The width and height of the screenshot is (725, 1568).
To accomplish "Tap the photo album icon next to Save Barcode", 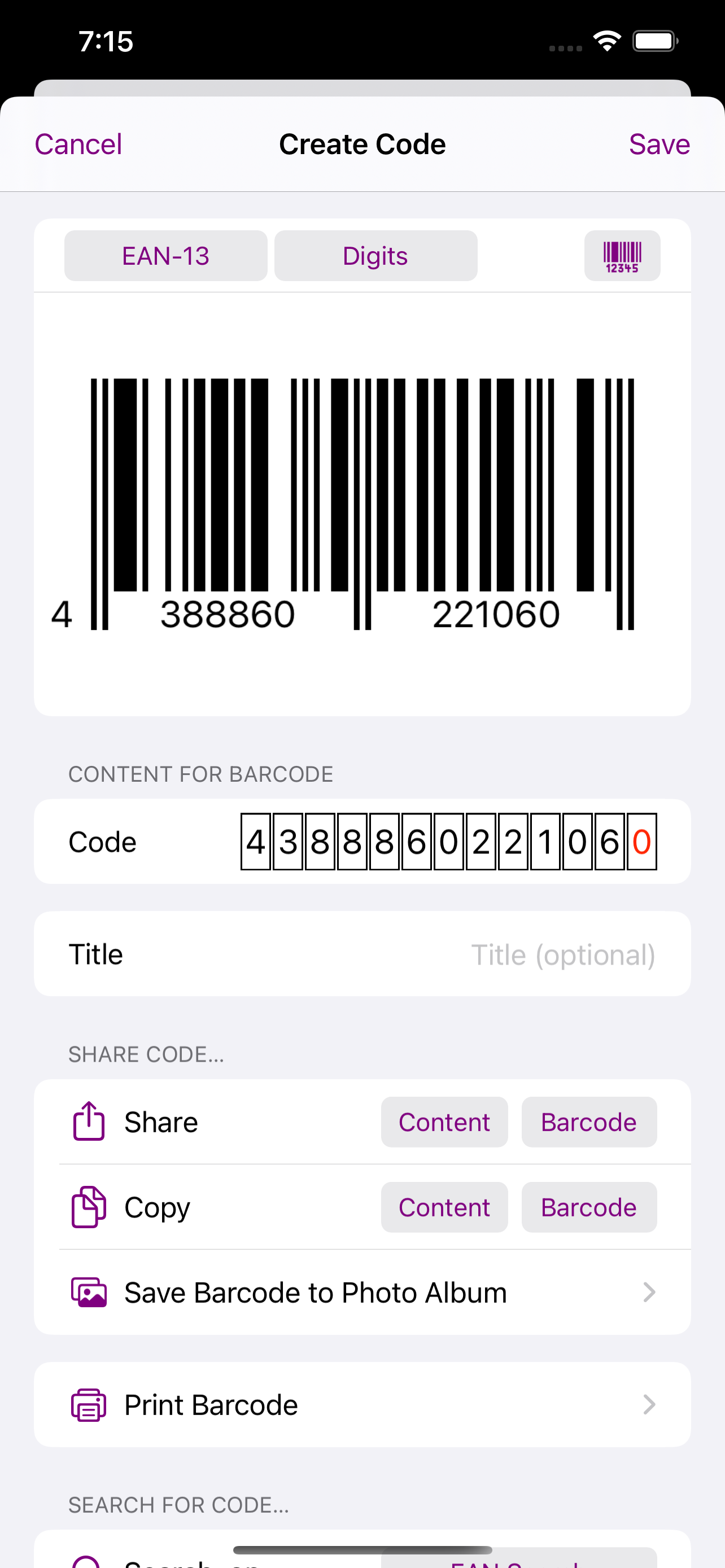I will [88, 1292].
